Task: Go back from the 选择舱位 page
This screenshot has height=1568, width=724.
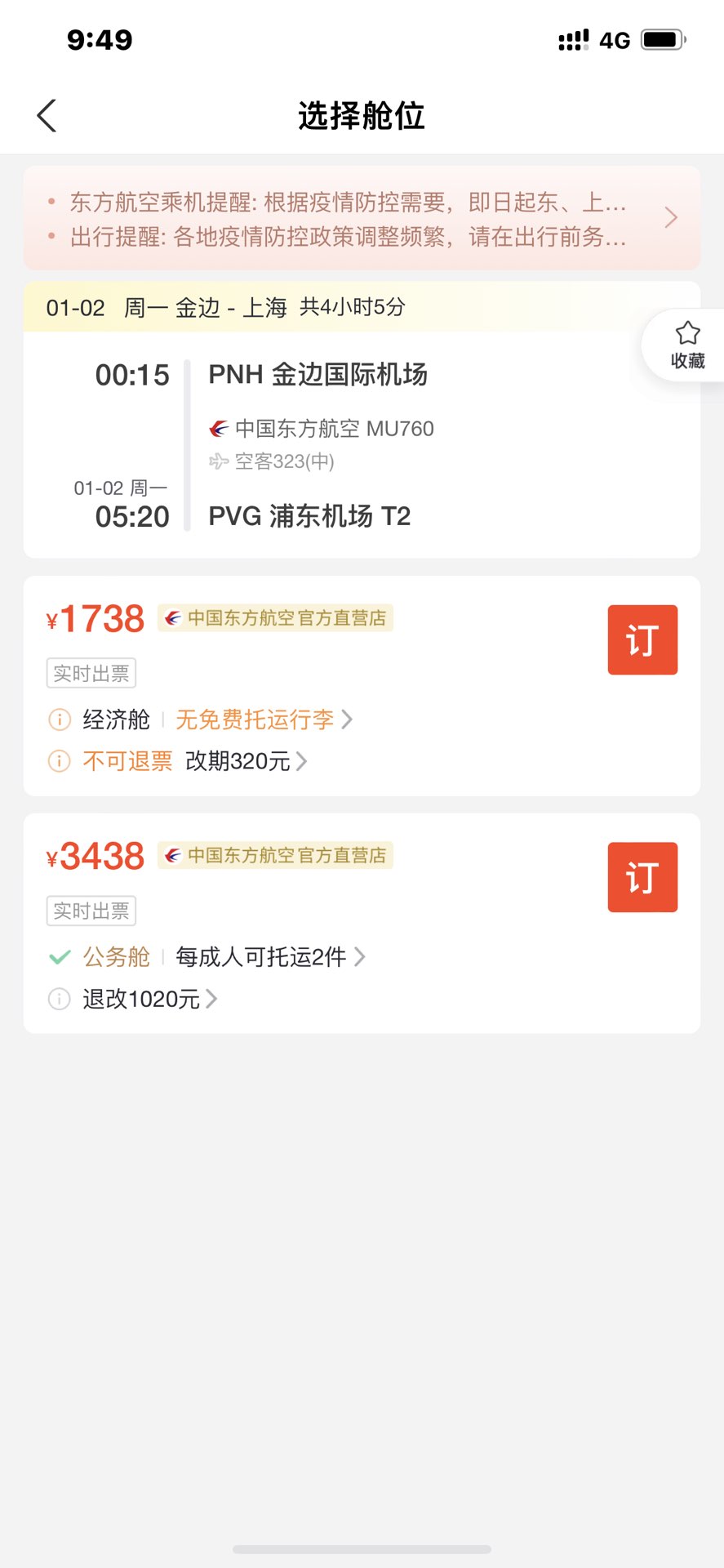Action: [47, 115]
